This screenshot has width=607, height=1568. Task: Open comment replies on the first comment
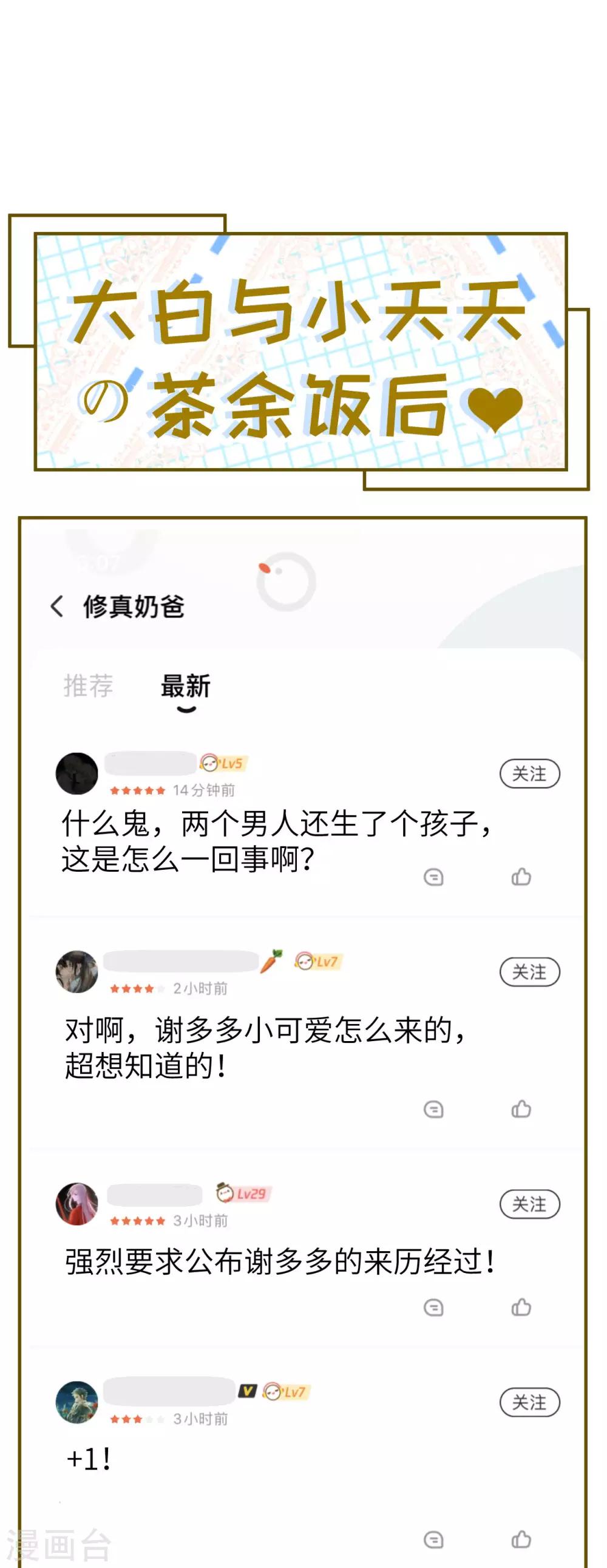coord(433,878)
